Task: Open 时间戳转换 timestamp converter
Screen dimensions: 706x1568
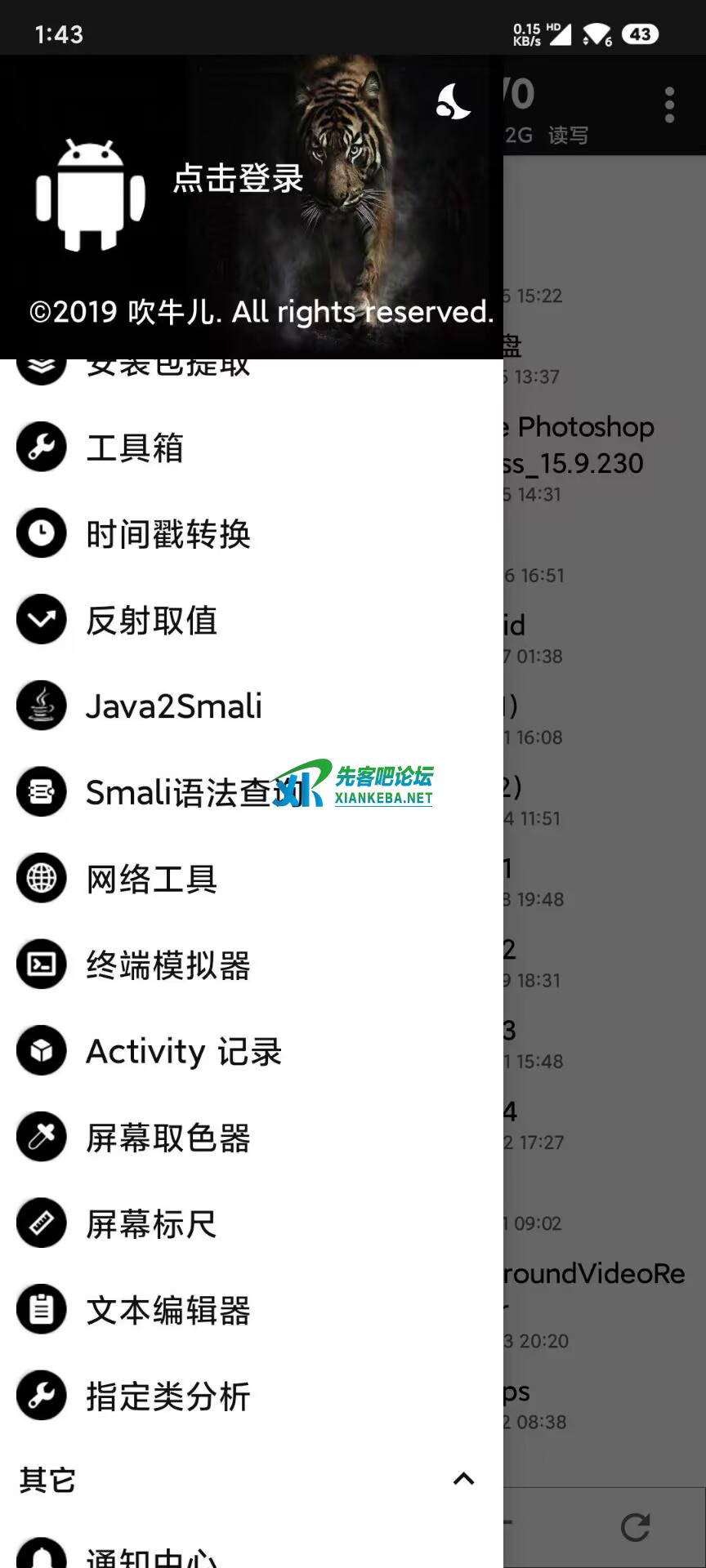Action: point(168,534)
